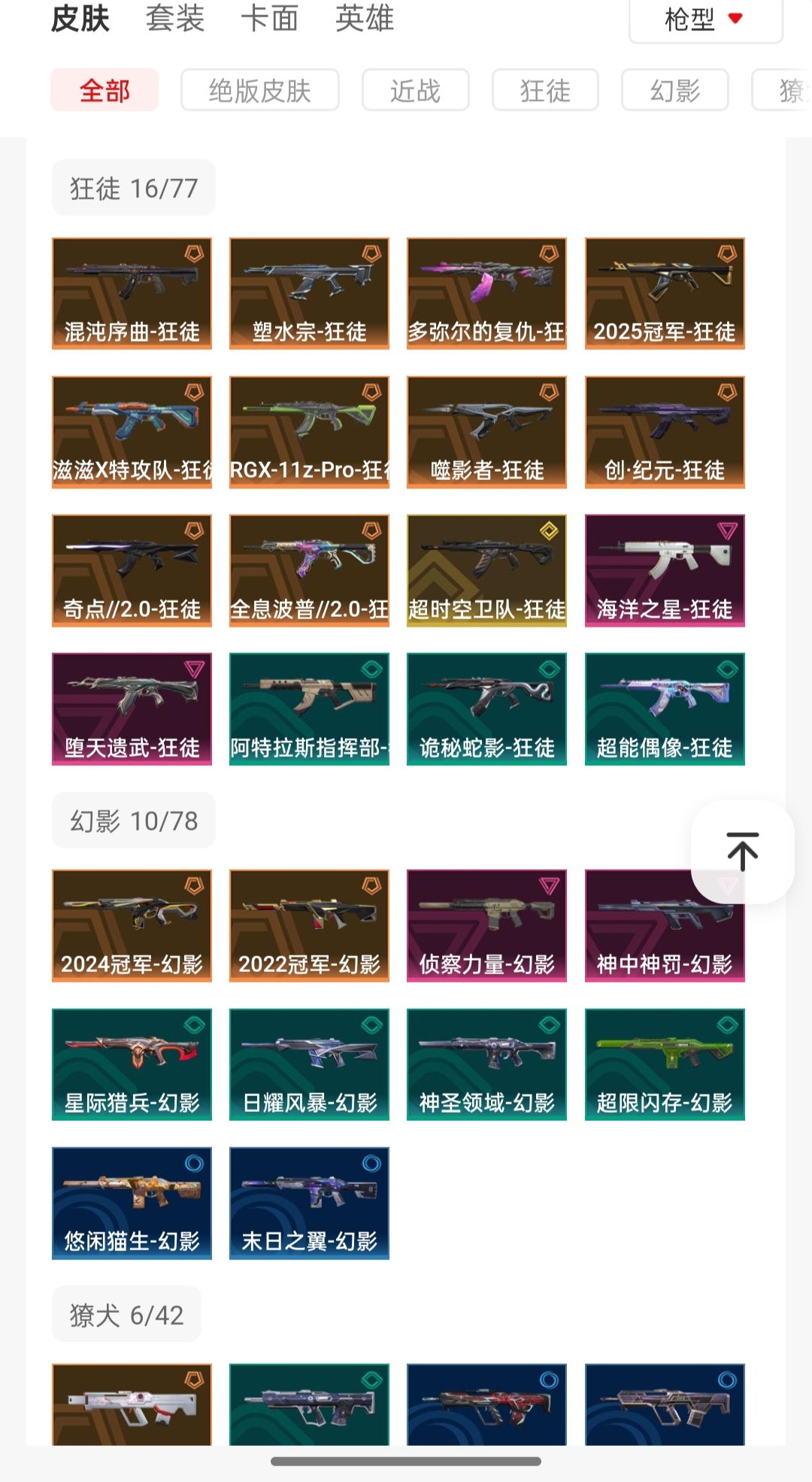Open the 噬影者-狂徒 skin tile
Image resolution: width=812 pixels, height=1482 pixels.
(x=486, y=432)
